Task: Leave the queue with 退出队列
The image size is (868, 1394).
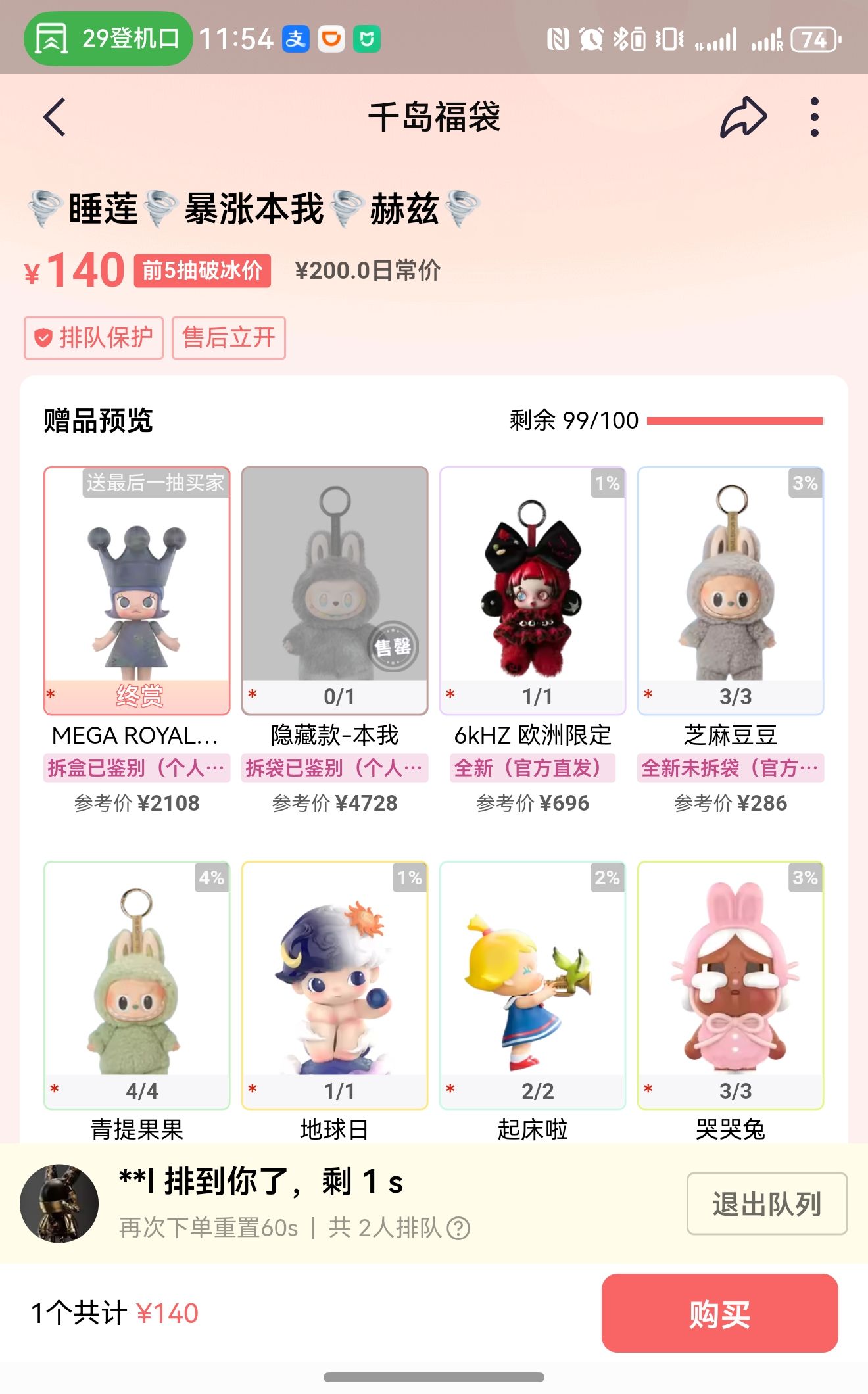Action: tap(767, 1204)
